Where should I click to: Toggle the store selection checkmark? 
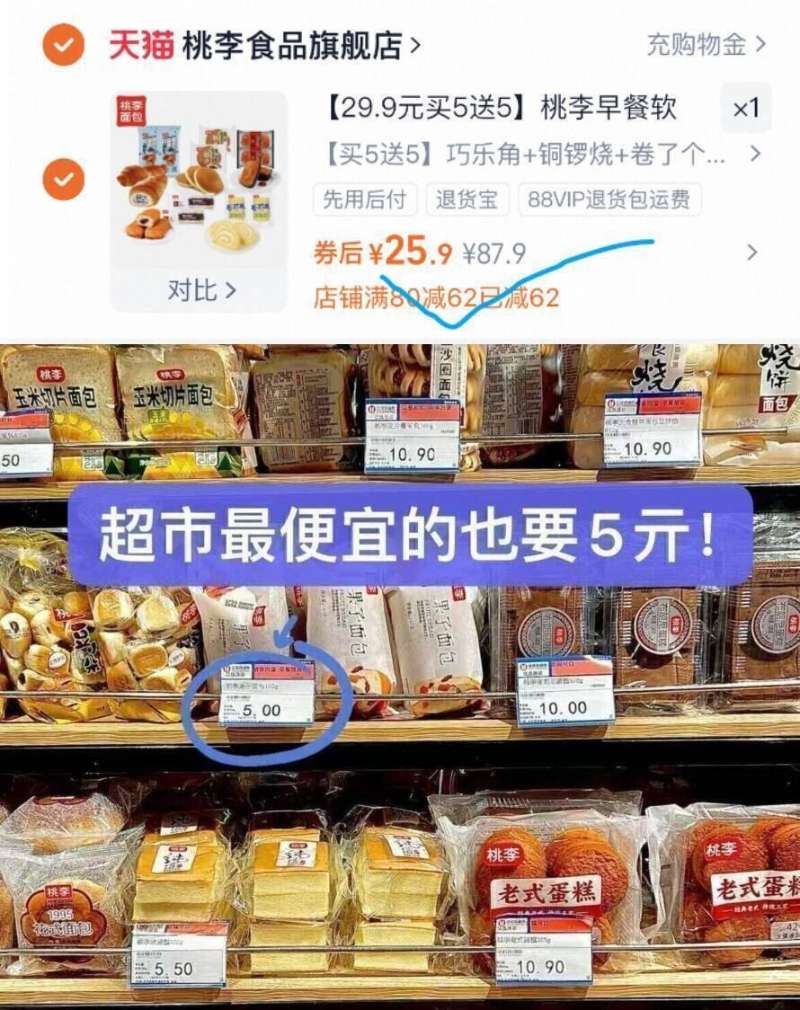[x=64, y=44]
